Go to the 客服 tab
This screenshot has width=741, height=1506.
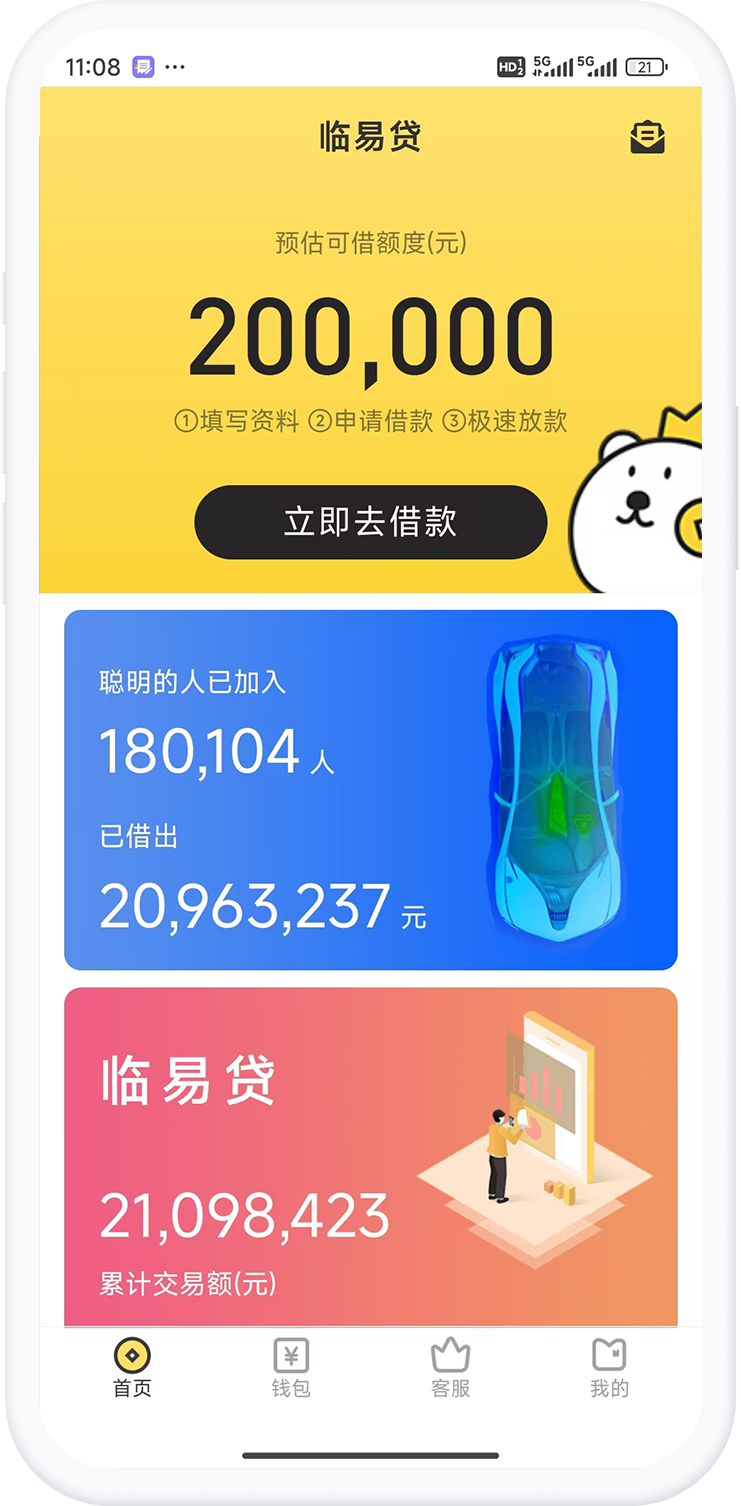point(450,1367)
